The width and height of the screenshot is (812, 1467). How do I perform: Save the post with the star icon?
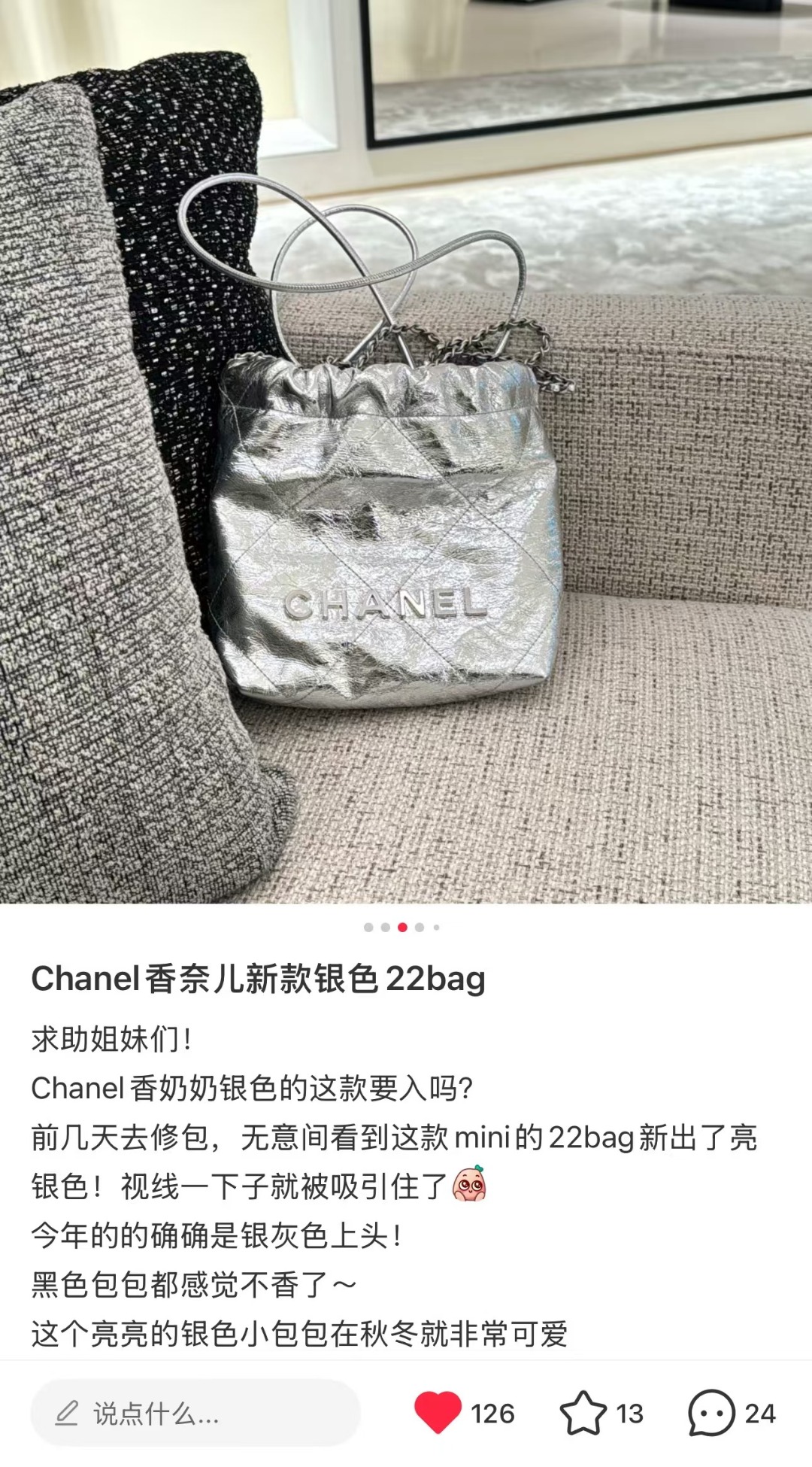pos(583,1412)
